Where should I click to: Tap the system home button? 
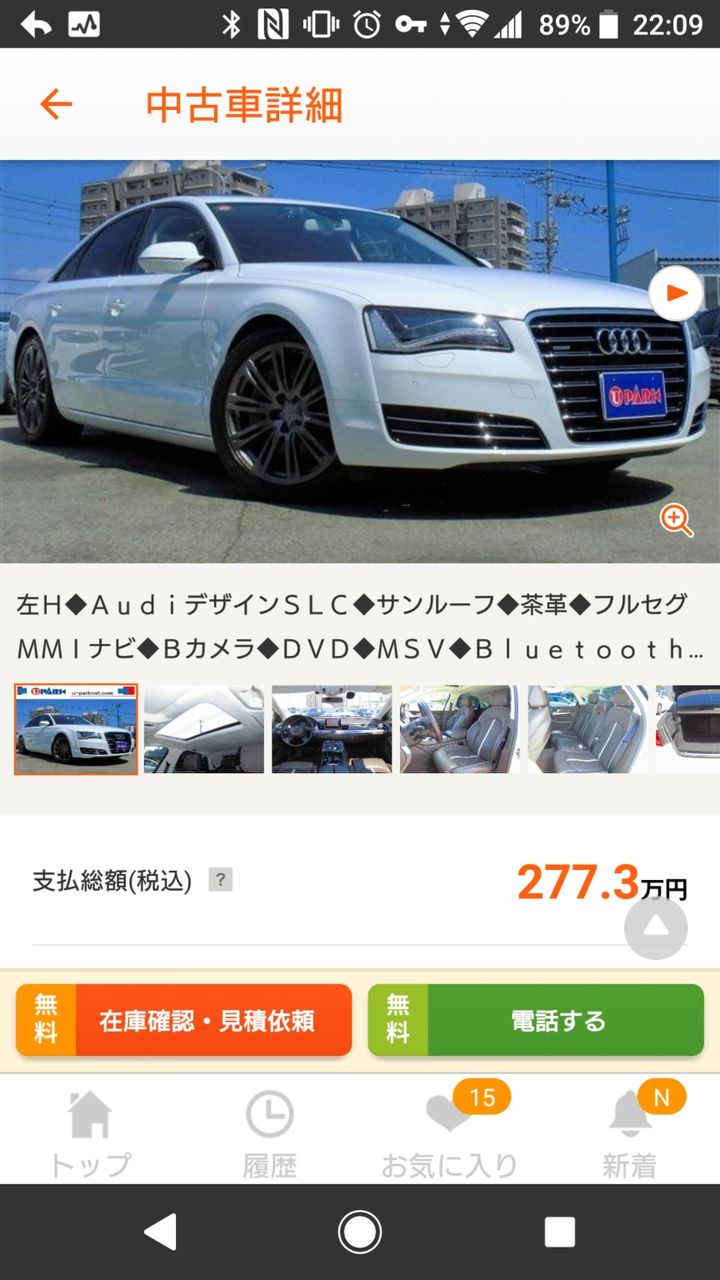pyautogui.click(x=360, y=1232)
